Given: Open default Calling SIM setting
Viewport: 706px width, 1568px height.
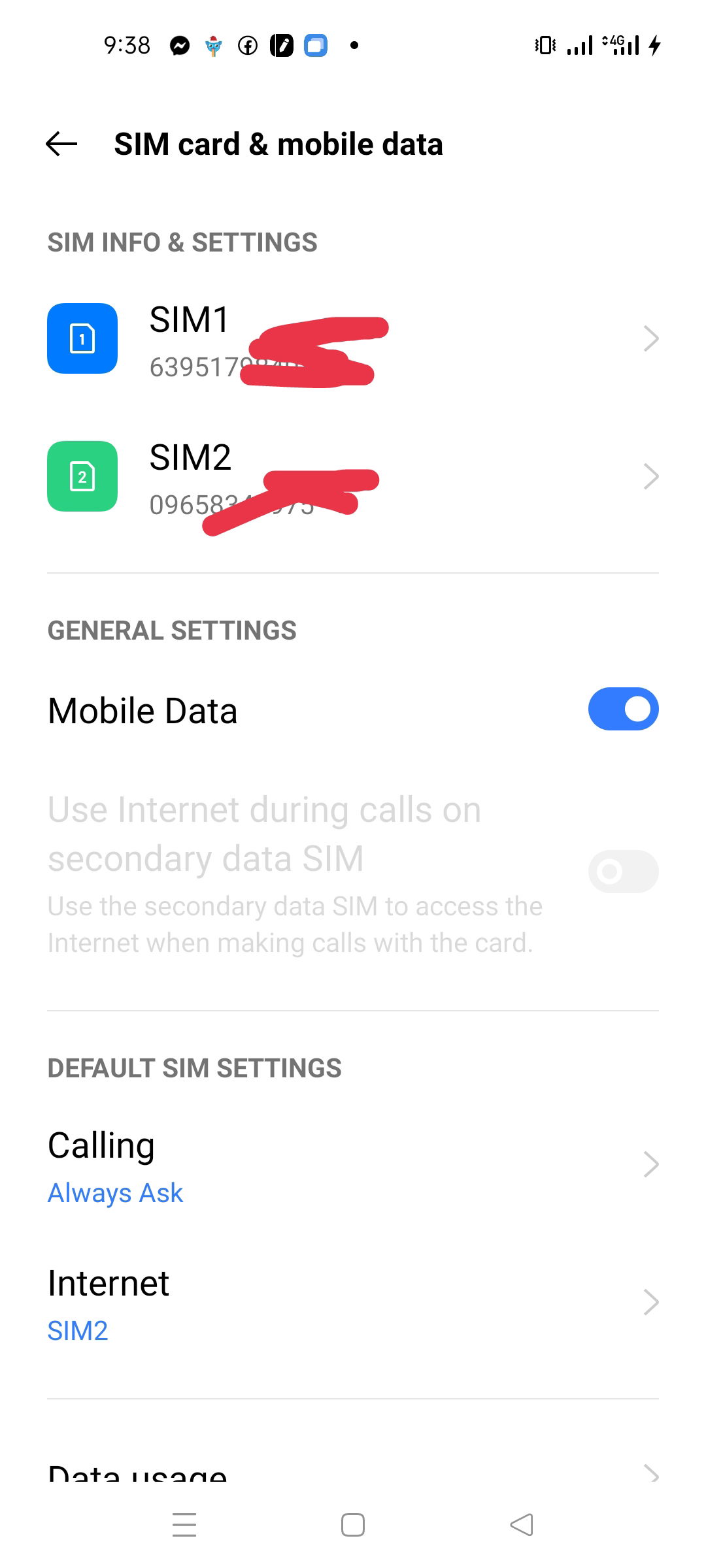Looking at the screenshot, I should 353,1164.
